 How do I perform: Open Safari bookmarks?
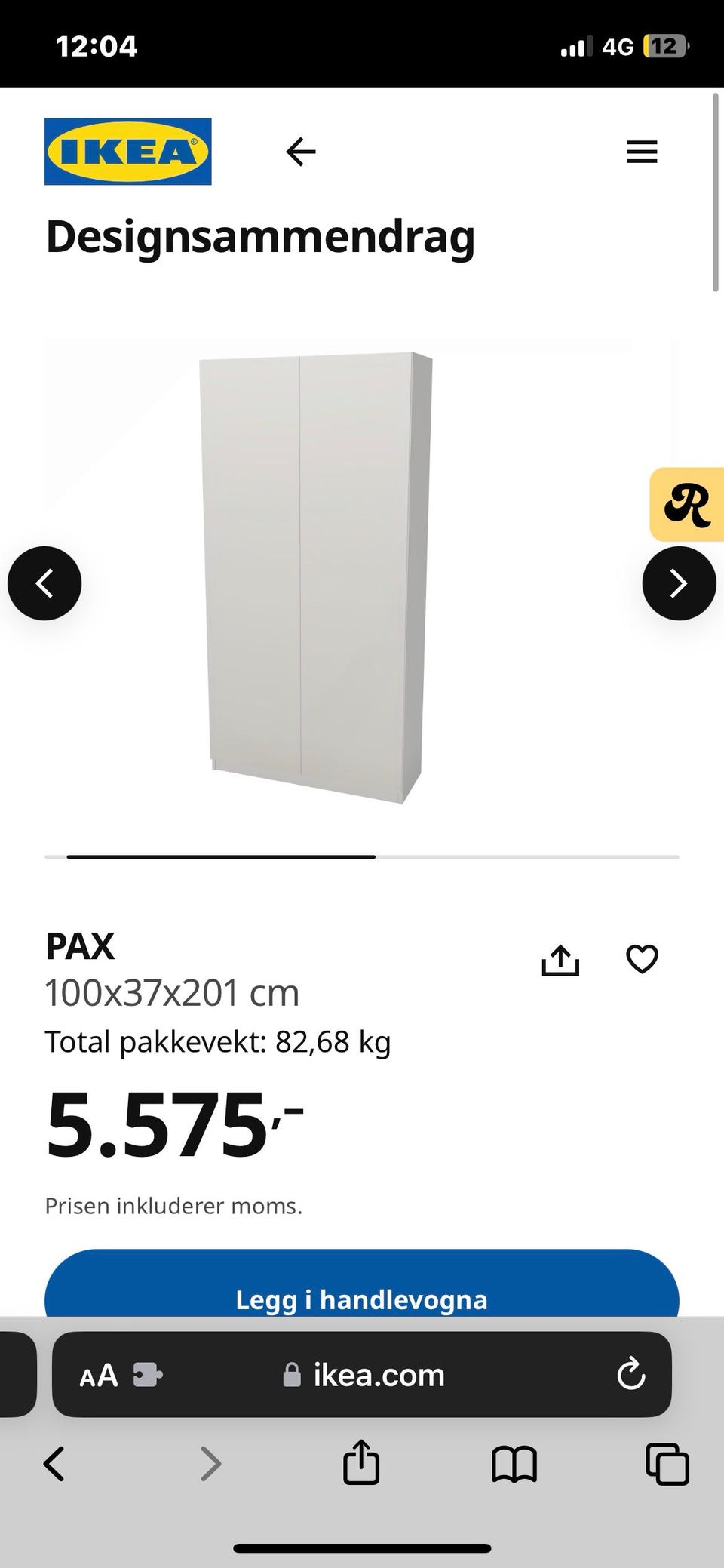coord(514,1464)
